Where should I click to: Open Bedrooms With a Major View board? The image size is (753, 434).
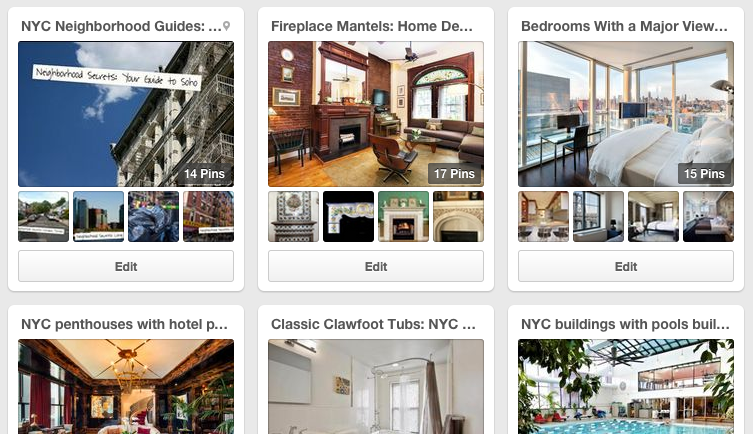625,114
